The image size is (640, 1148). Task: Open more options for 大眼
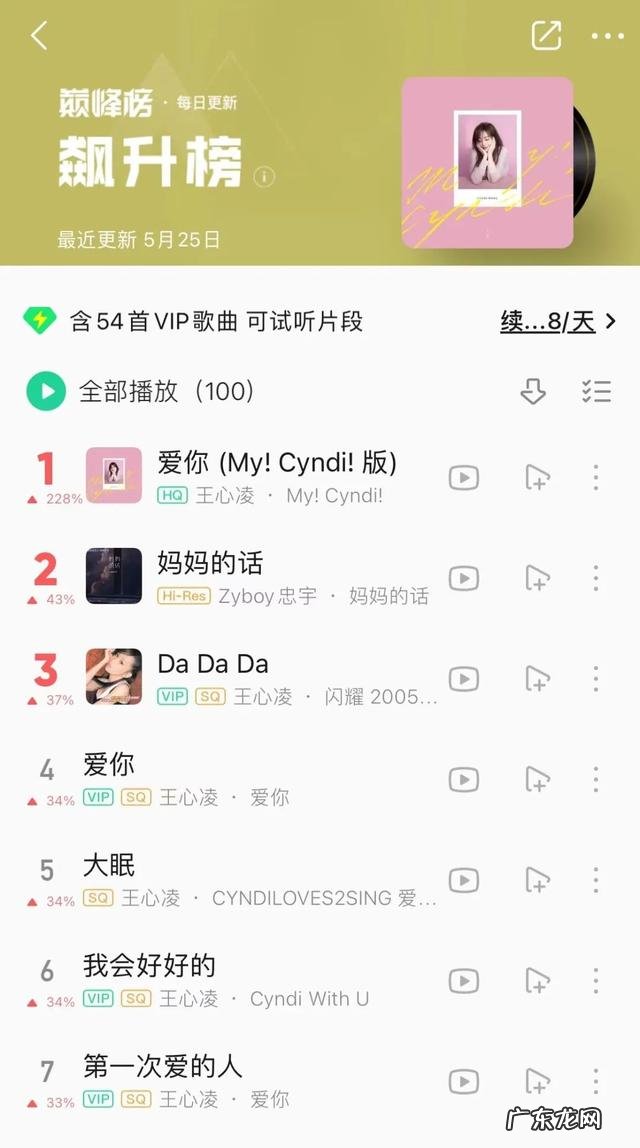pyautogui.click(x=596, y=880)
